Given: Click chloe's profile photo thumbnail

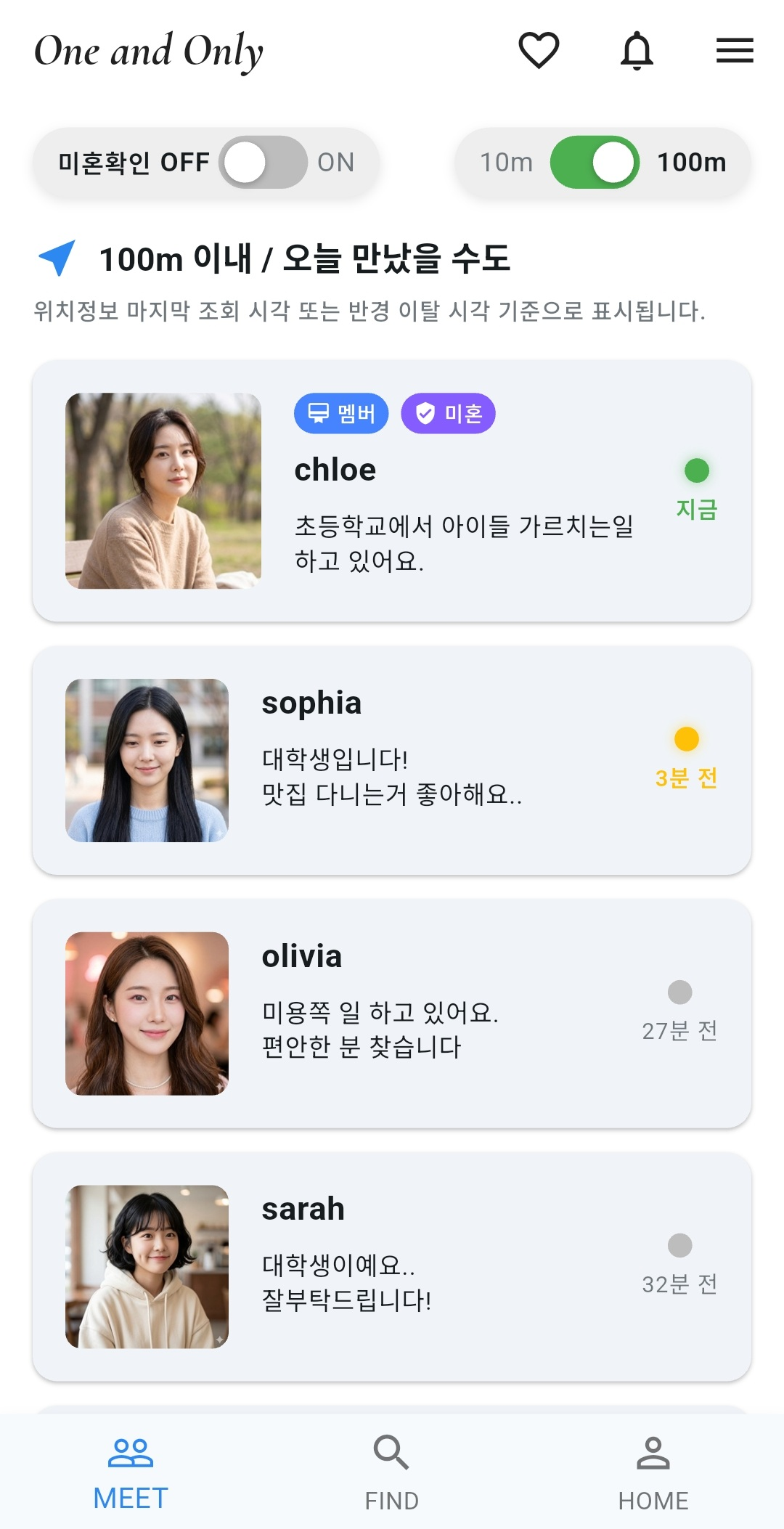Looking at the screenshot, I should click(x=163, y=491).
